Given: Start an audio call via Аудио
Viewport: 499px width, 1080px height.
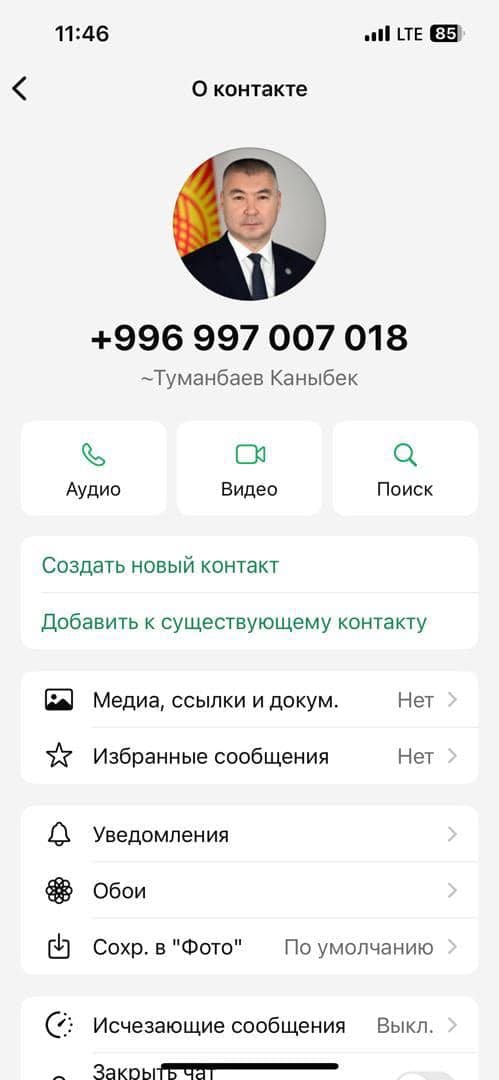Looking at the screenshot, I should [94, 468].
